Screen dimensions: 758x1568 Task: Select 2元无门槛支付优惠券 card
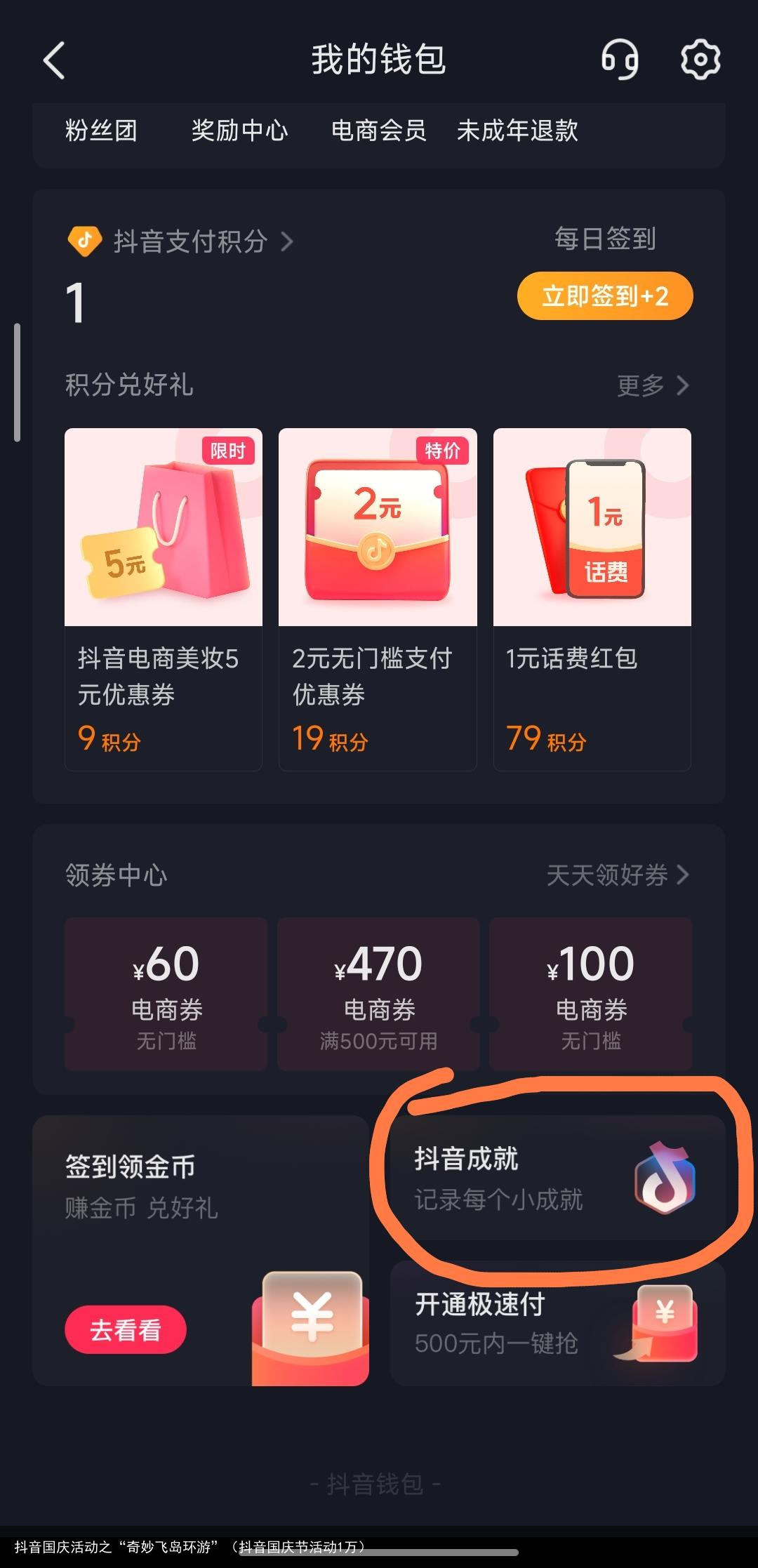pyautogui.click(x=378, y=599)
